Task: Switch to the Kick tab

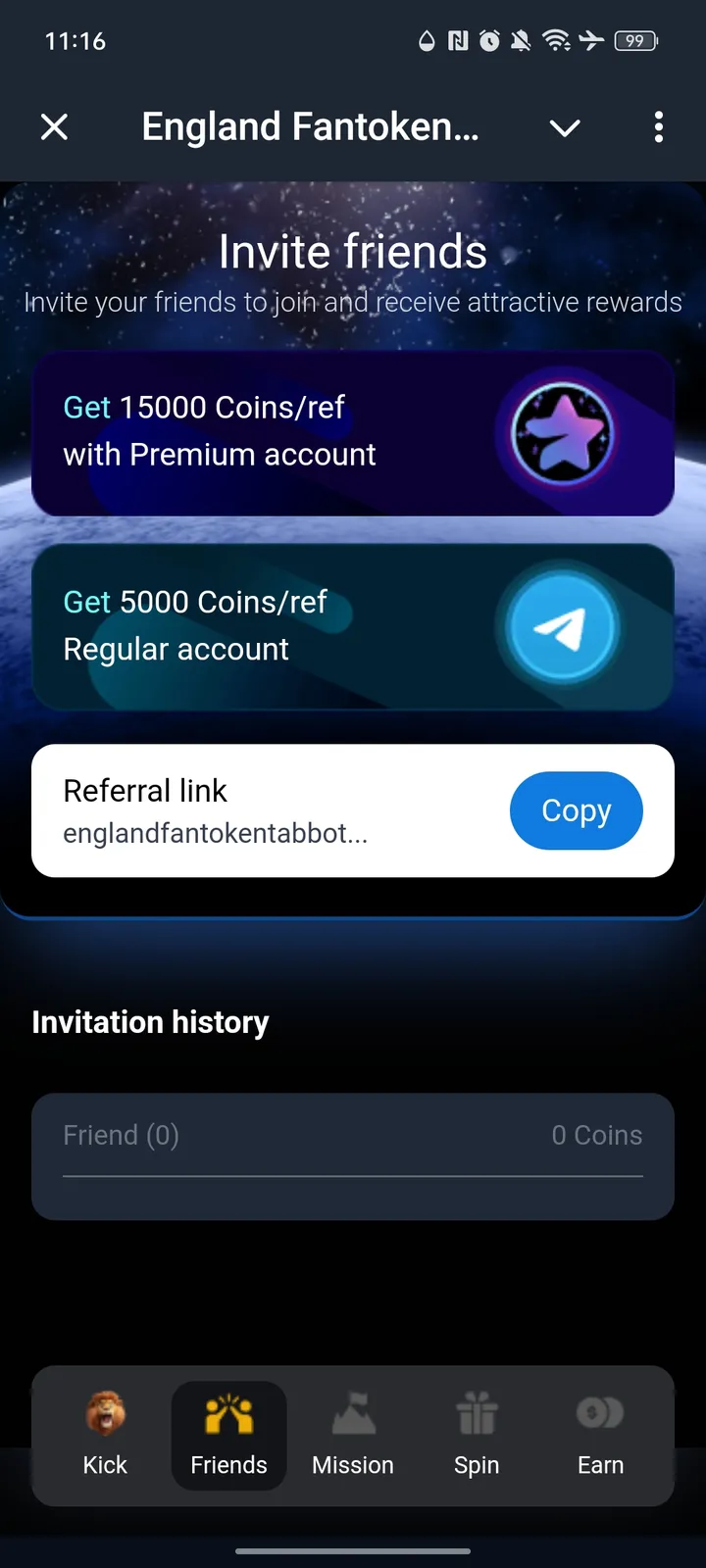Action: click(x=105, y=1435)
